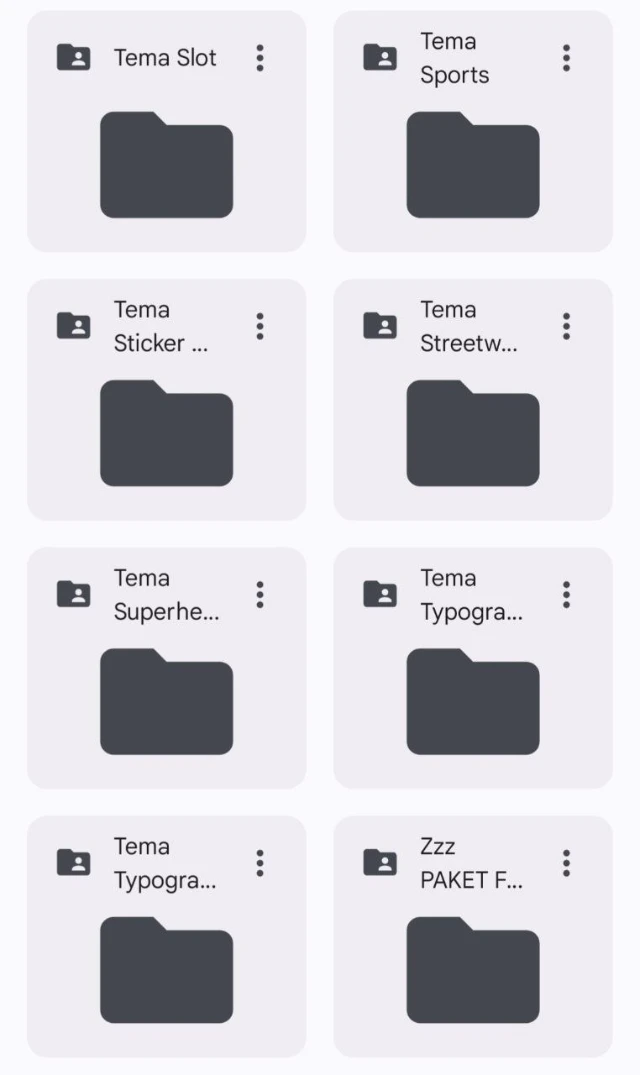This screenshot has width=640, height=1075.
Task: Open the overflow menu for Zzz PAKET
Action: point(566,863)
